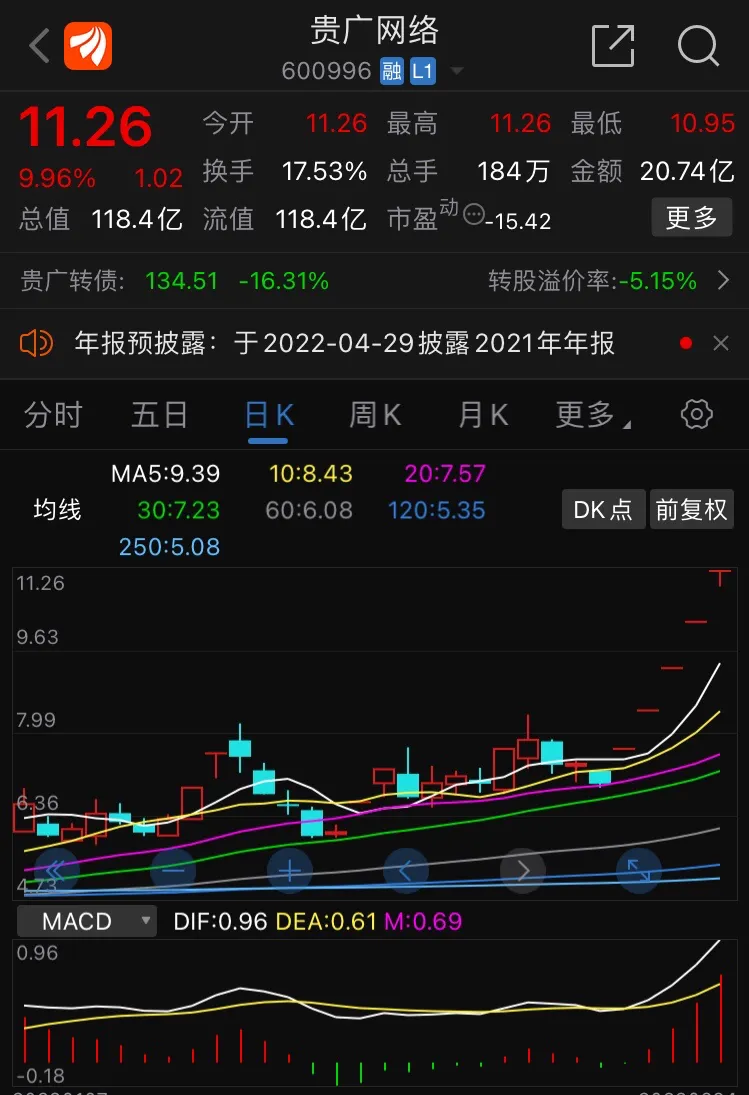Select the 日K chart tab
This screenshot has width=749, height=1095.
[x=269, y=414]
